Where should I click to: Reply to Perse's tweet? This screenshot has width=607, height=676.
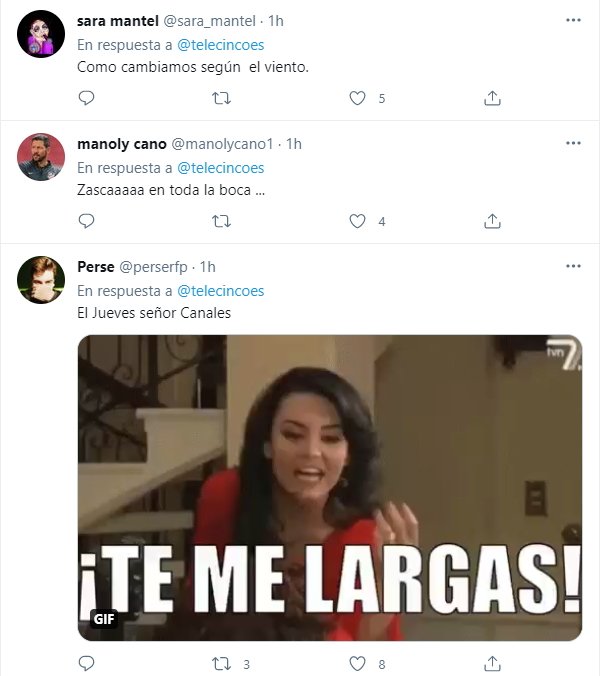[x=86, y=663]
